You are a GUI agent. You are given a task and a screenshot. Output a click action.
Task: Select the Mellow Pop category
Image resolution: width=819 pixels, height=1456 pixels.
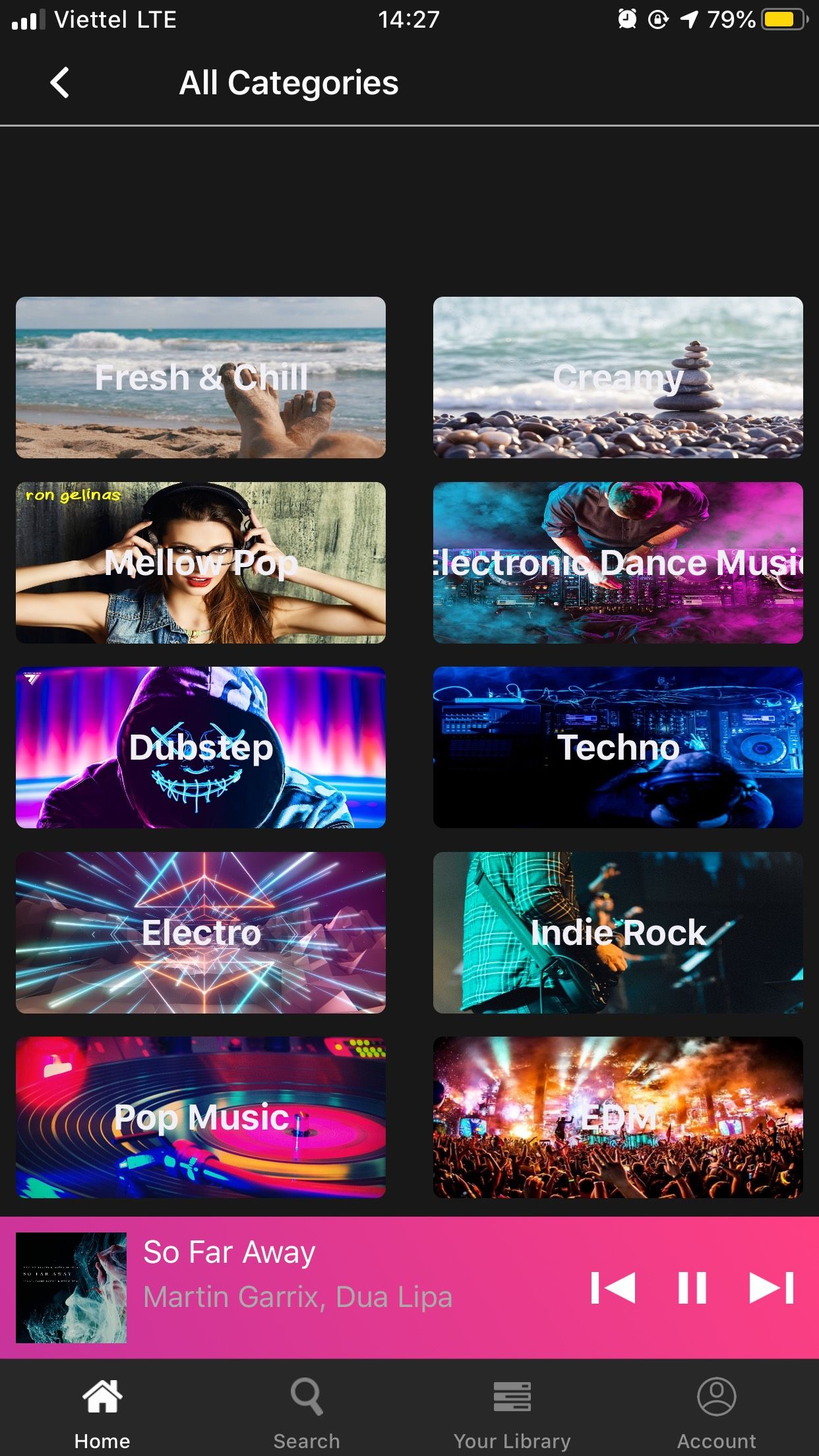200,562
